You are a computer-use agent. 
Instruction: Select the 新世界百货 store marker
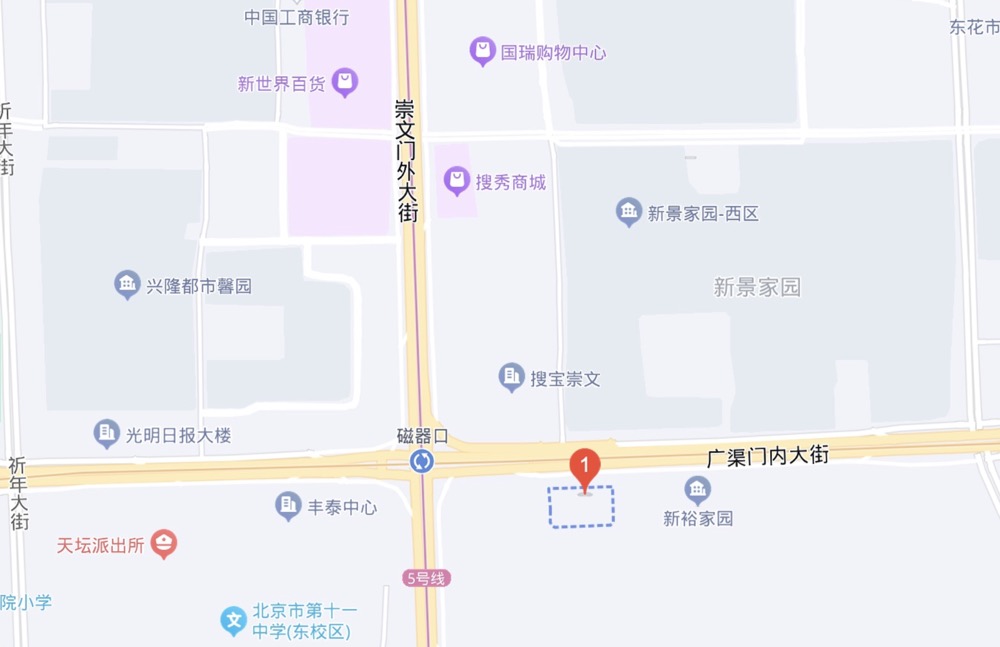coord(345,82)
